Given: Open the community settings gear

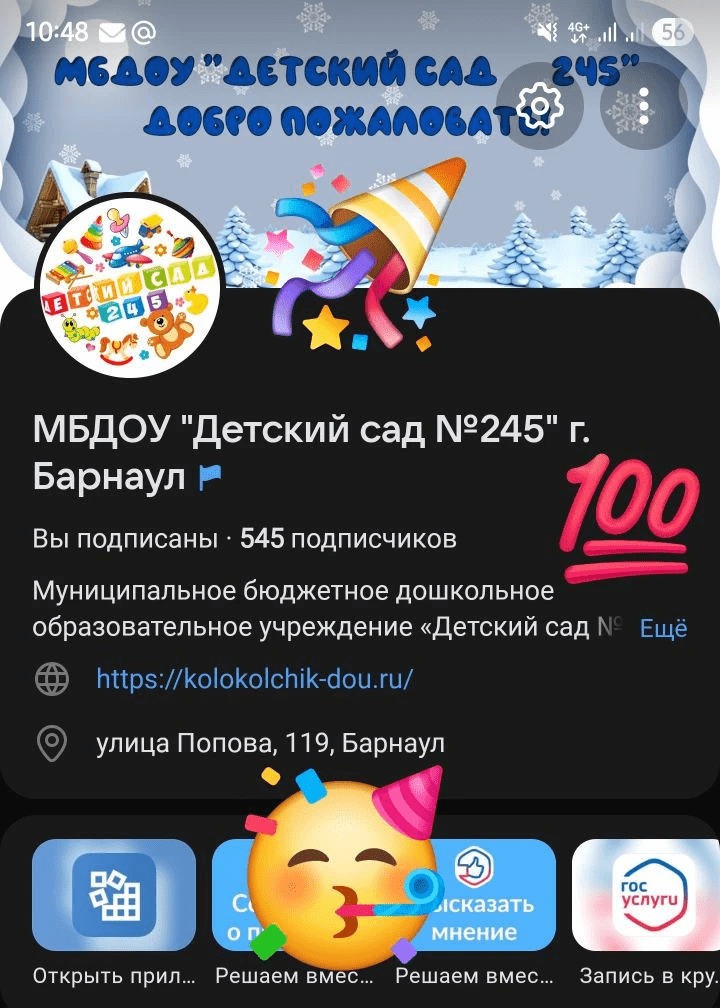Looking at the screenshot, I should tap(541, 105).
